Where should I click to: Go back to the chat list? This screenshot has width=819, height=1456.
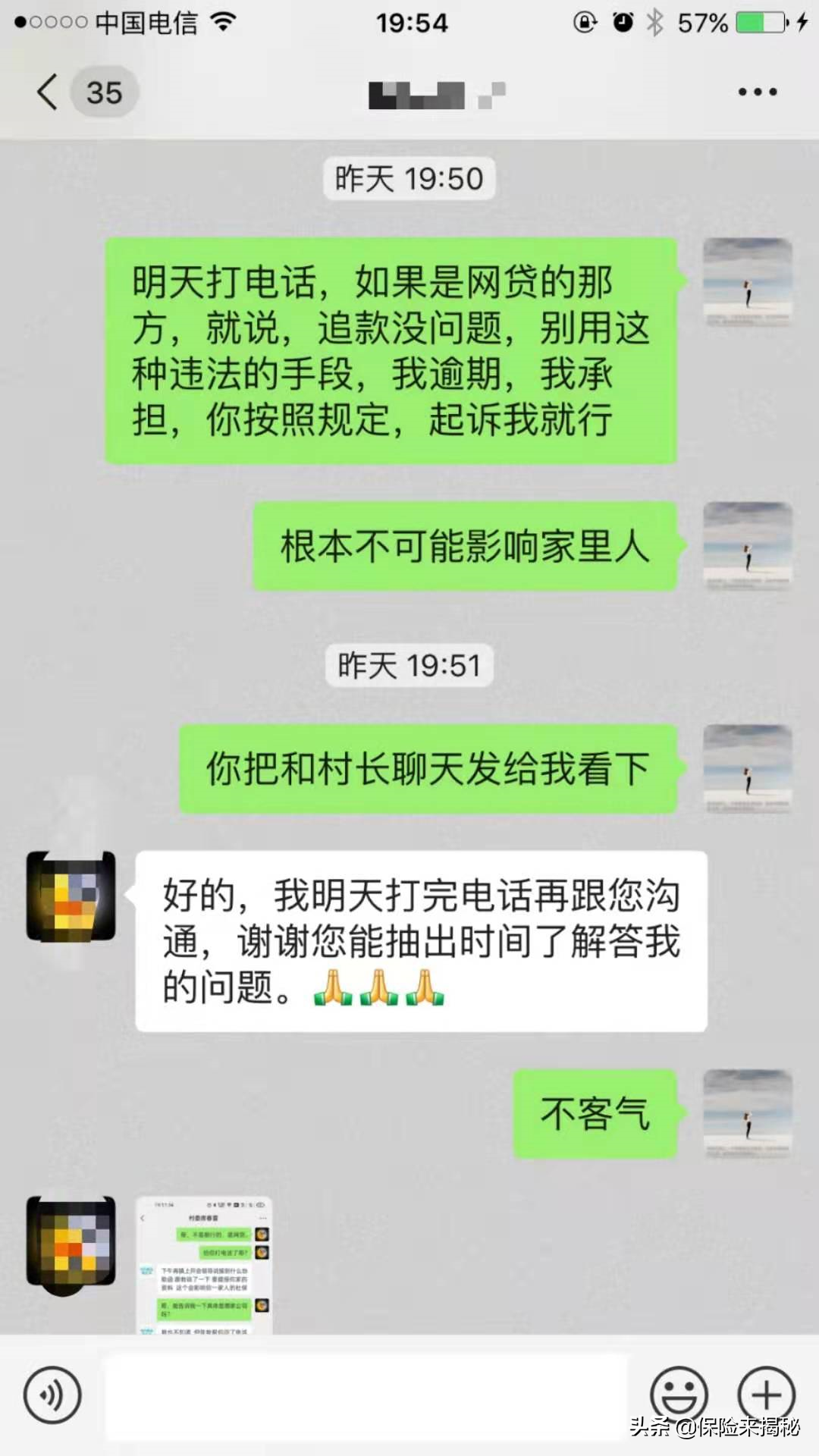[49, 93]
